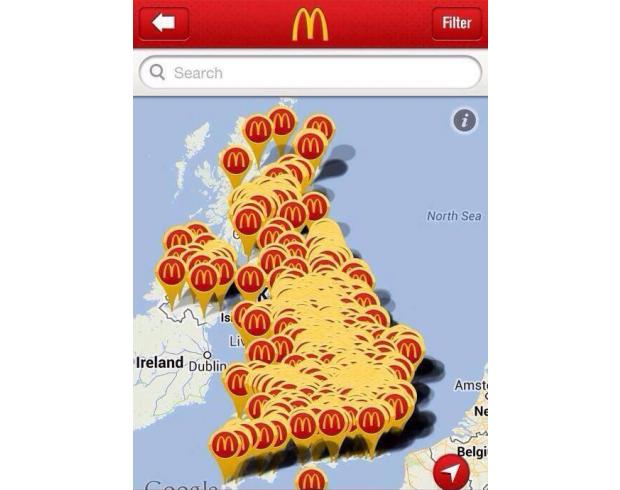
Task: Open the Filter options
Action: pos(456,23)
